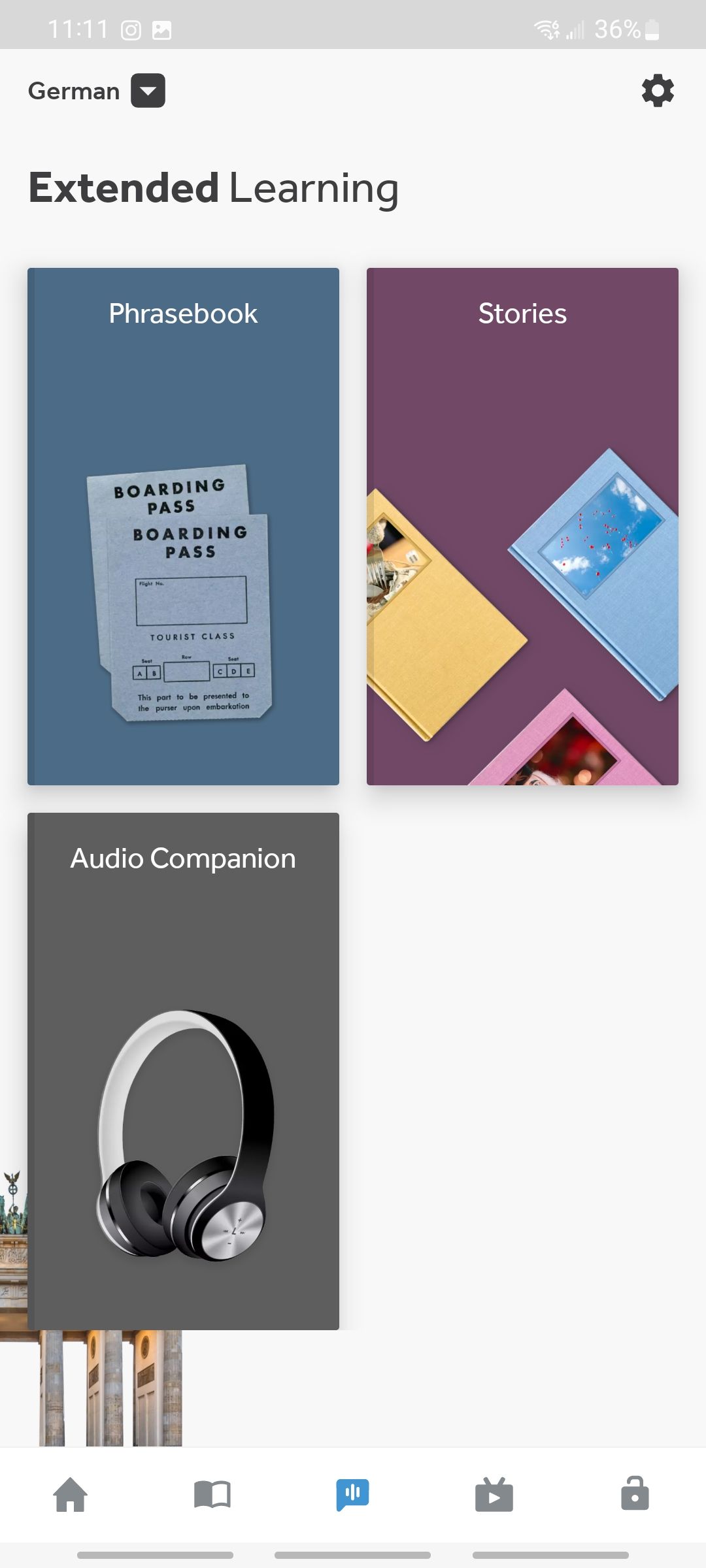Open the Audio Companion card
Screen dimensions: 706x1568
(183, 1071)
